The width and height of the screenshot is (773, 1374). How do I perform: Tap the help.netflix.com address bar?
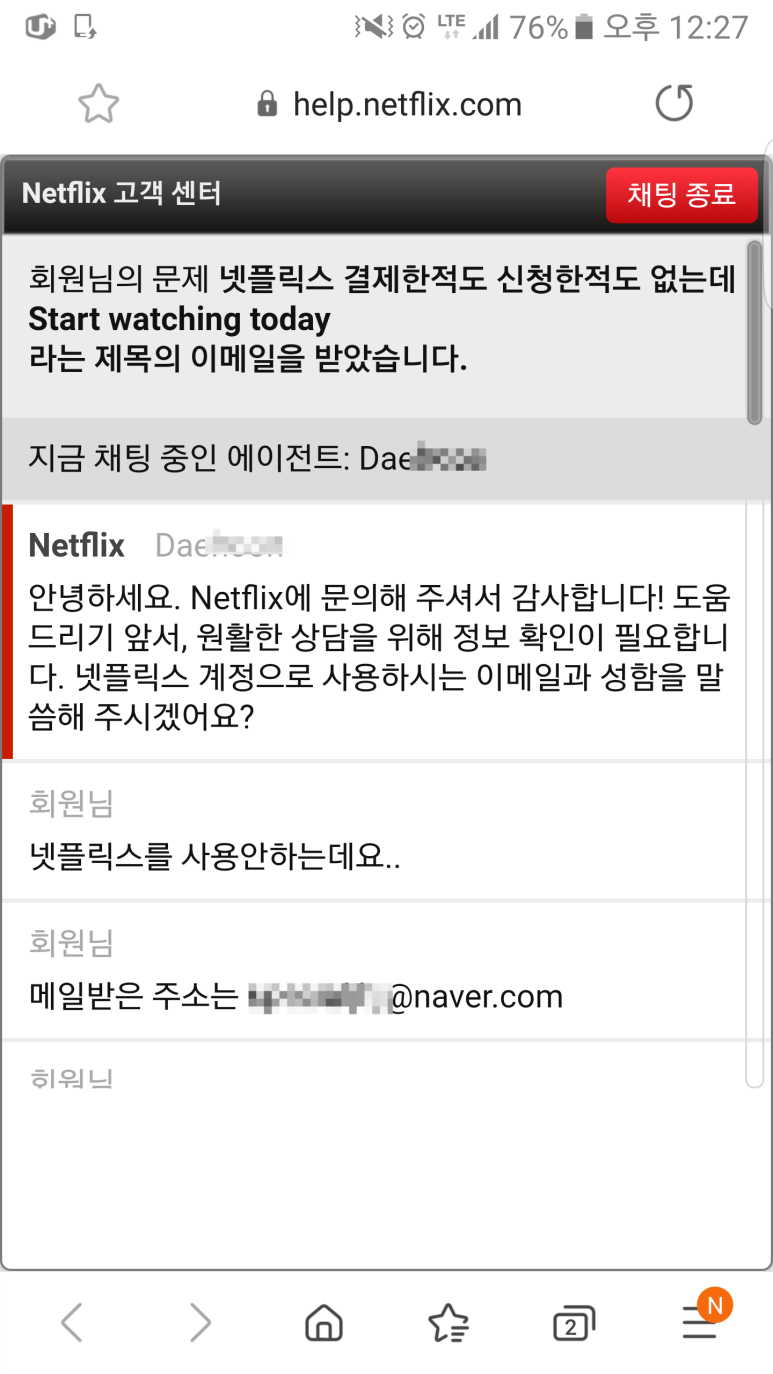(389, 104)
